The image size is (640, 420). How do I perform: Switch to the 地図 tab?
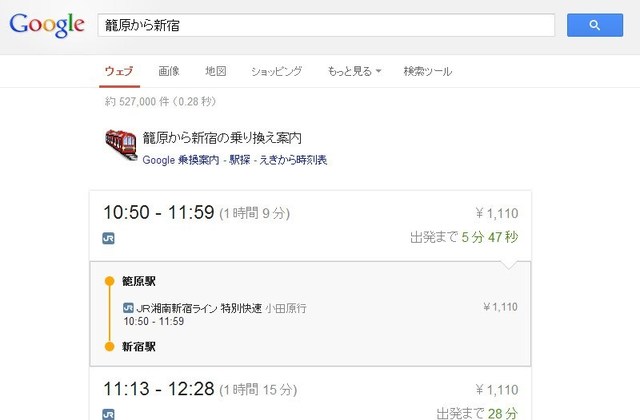(215, 71)
